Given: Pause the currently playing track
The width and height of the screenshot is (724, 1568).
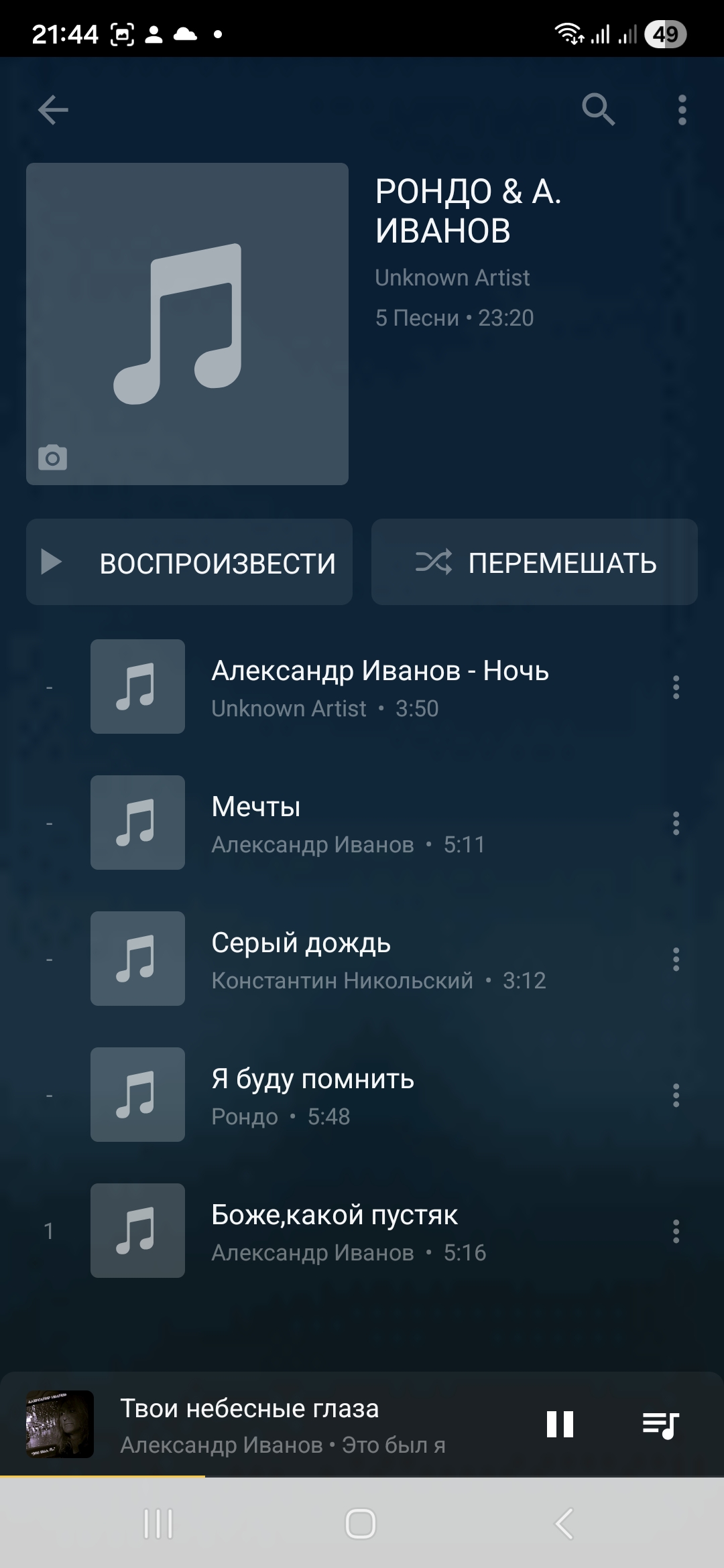Looking at the screenshot, I should point(560,1425).
